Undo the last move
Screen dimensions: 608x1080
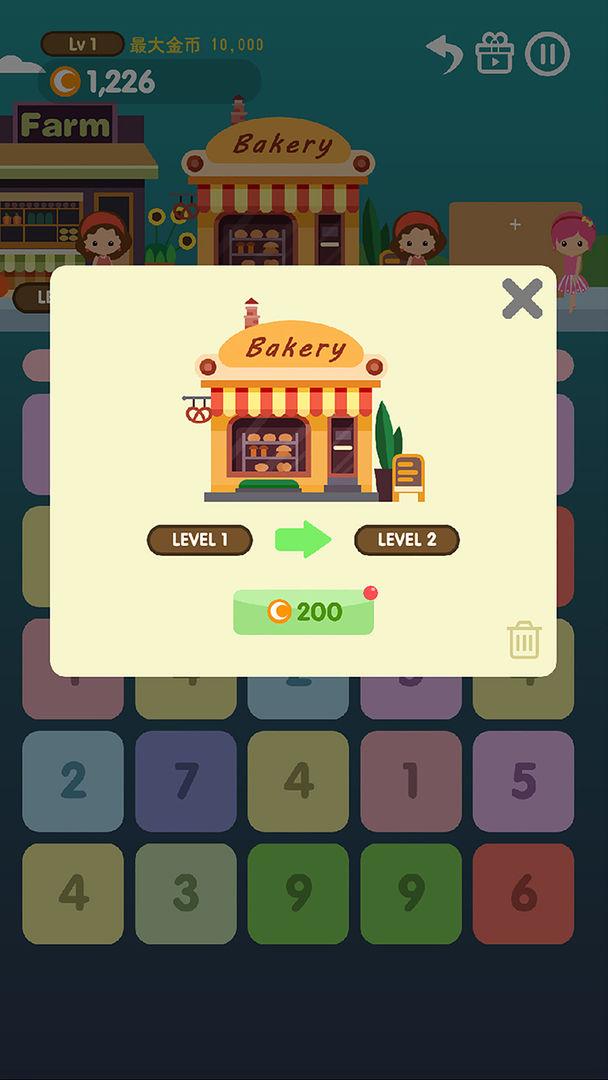coord(444,54)
